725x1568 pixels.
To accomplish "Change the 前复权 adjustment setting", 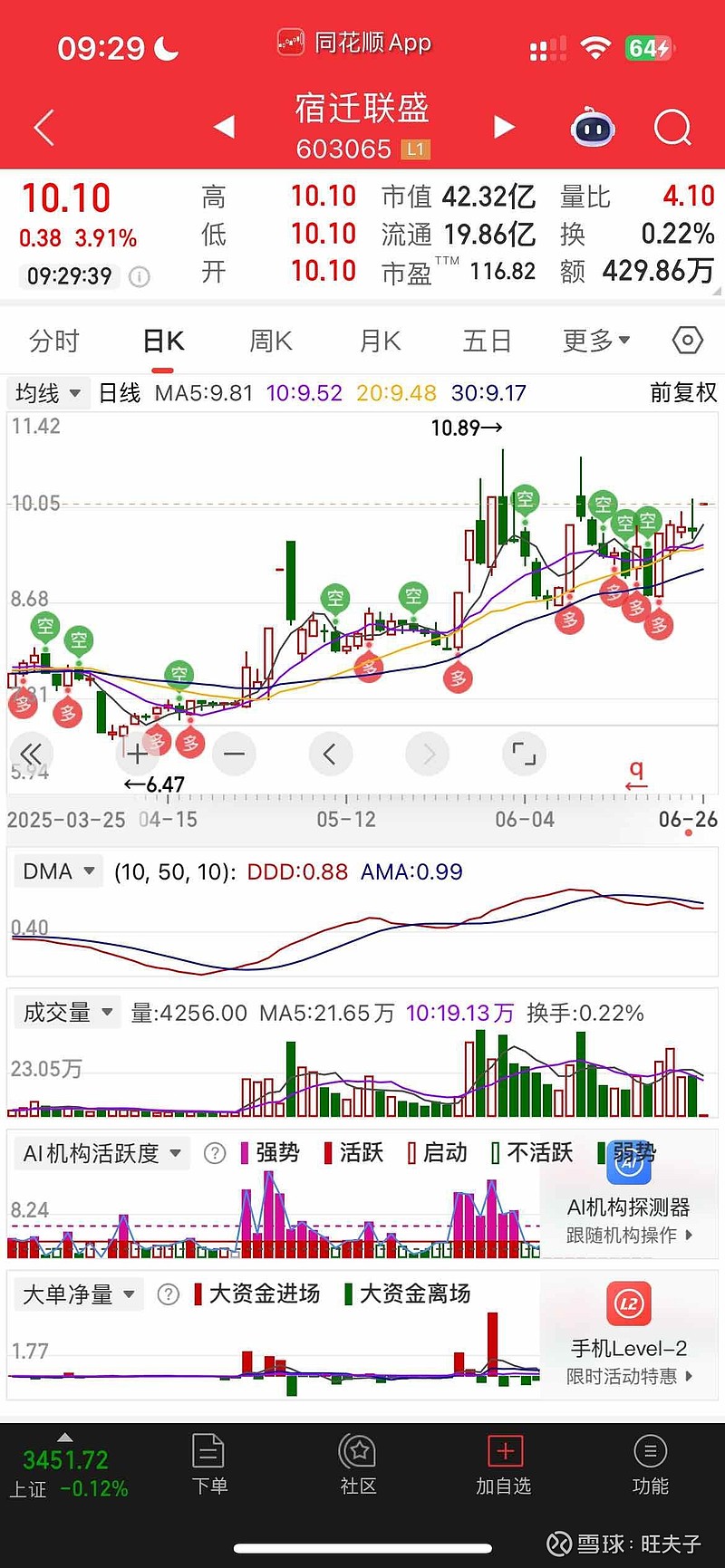I will (683, 393).
